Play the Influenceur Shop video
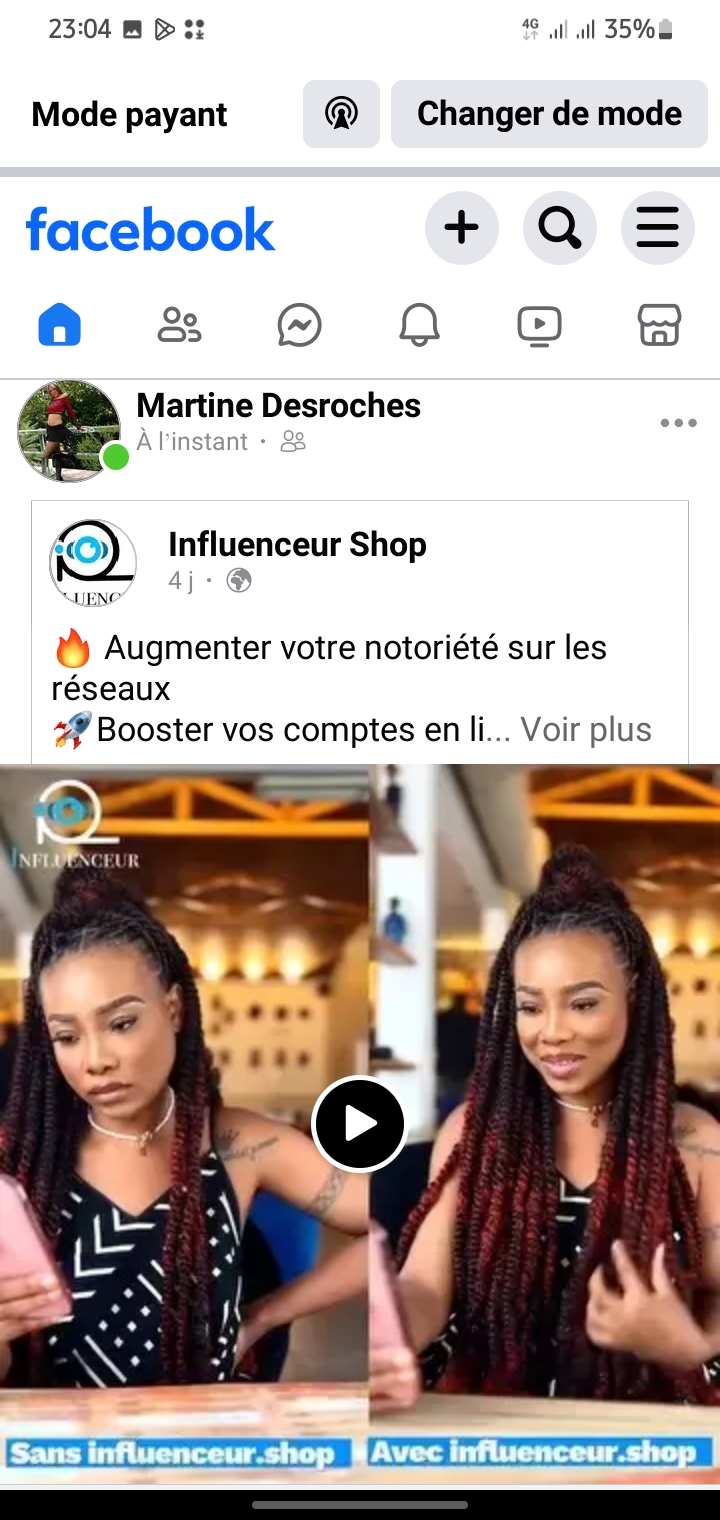This screenshot has width=720, height=1520. 359,1124
